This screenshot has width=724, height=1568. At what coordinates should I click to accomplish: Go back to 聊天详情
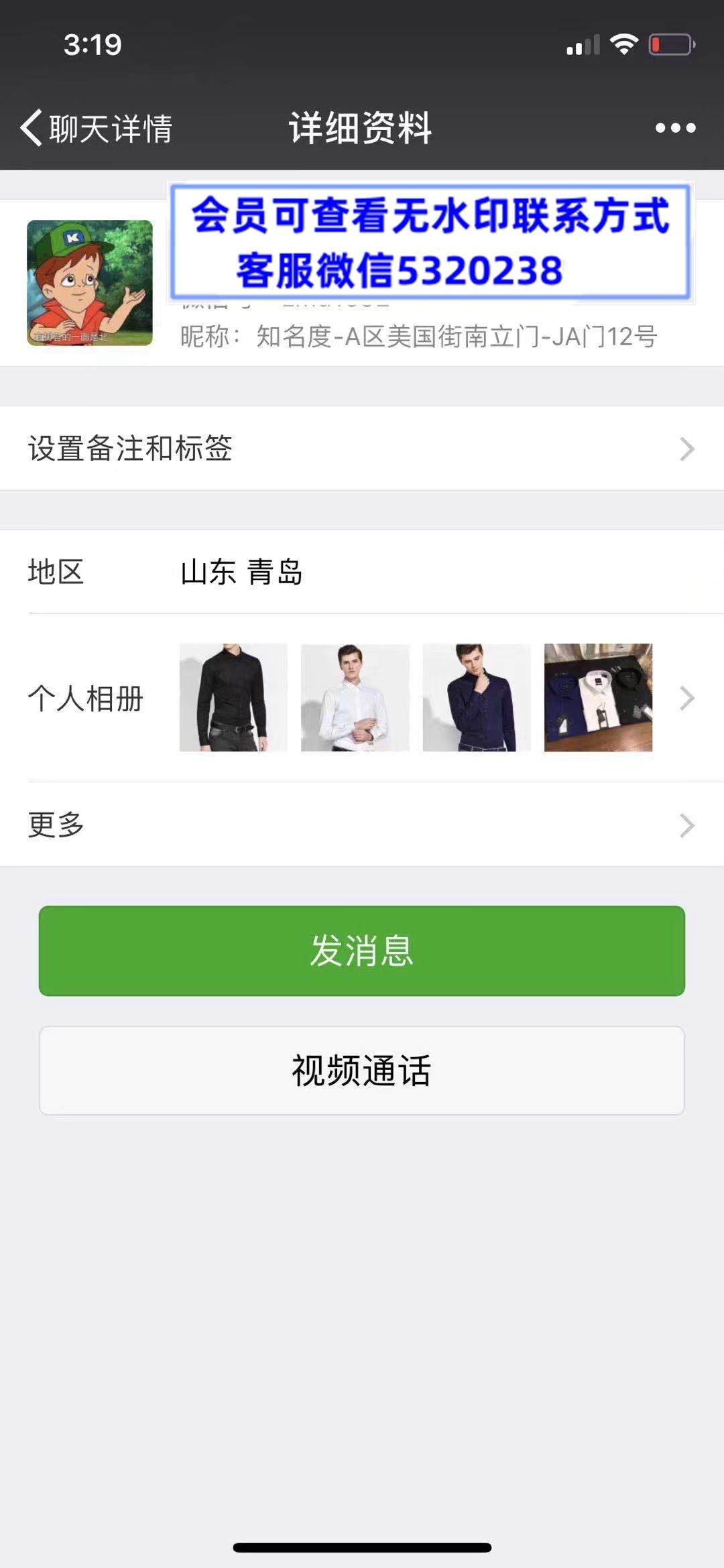tap(96, 128)
